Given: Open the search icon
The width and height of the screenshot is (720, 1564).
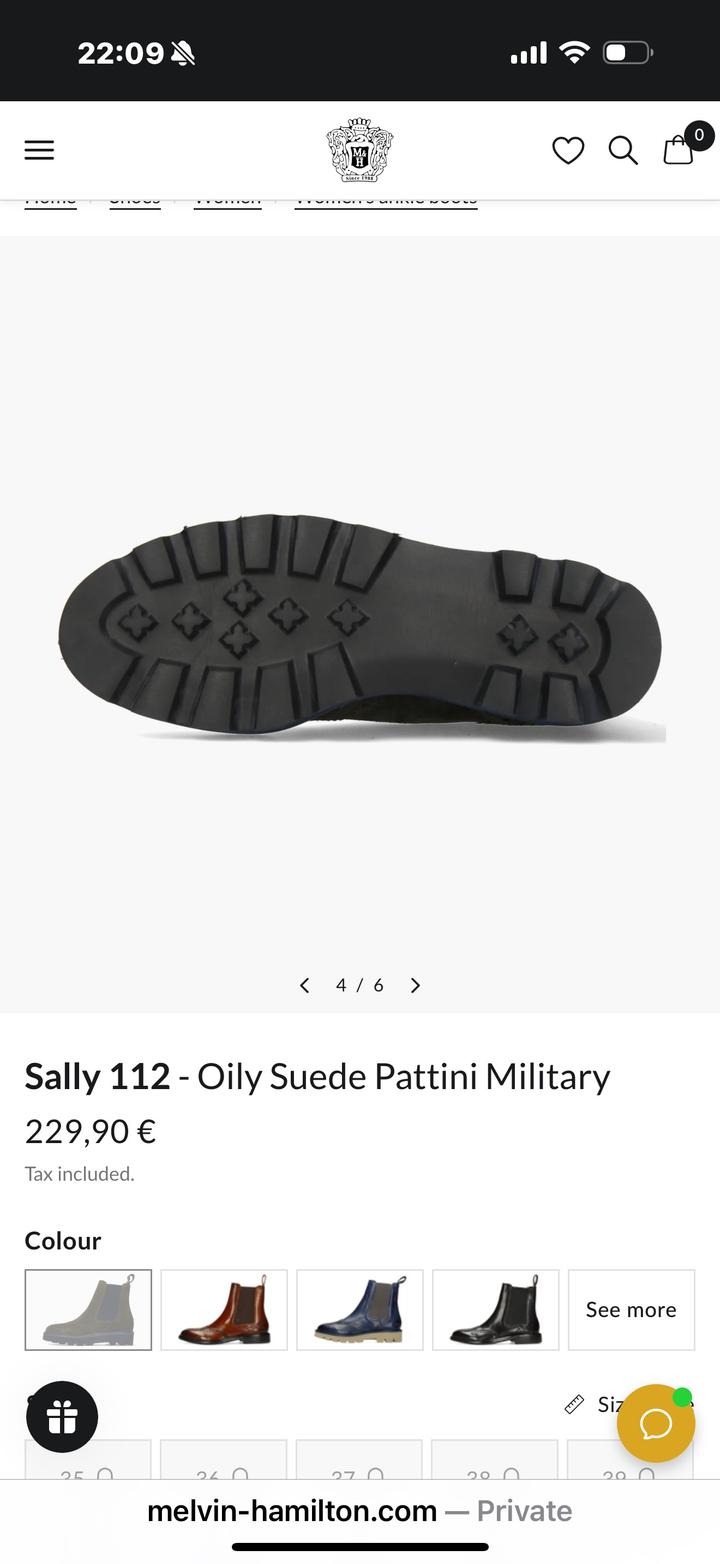Looking at the screenshot, I should tap(623, 150).
